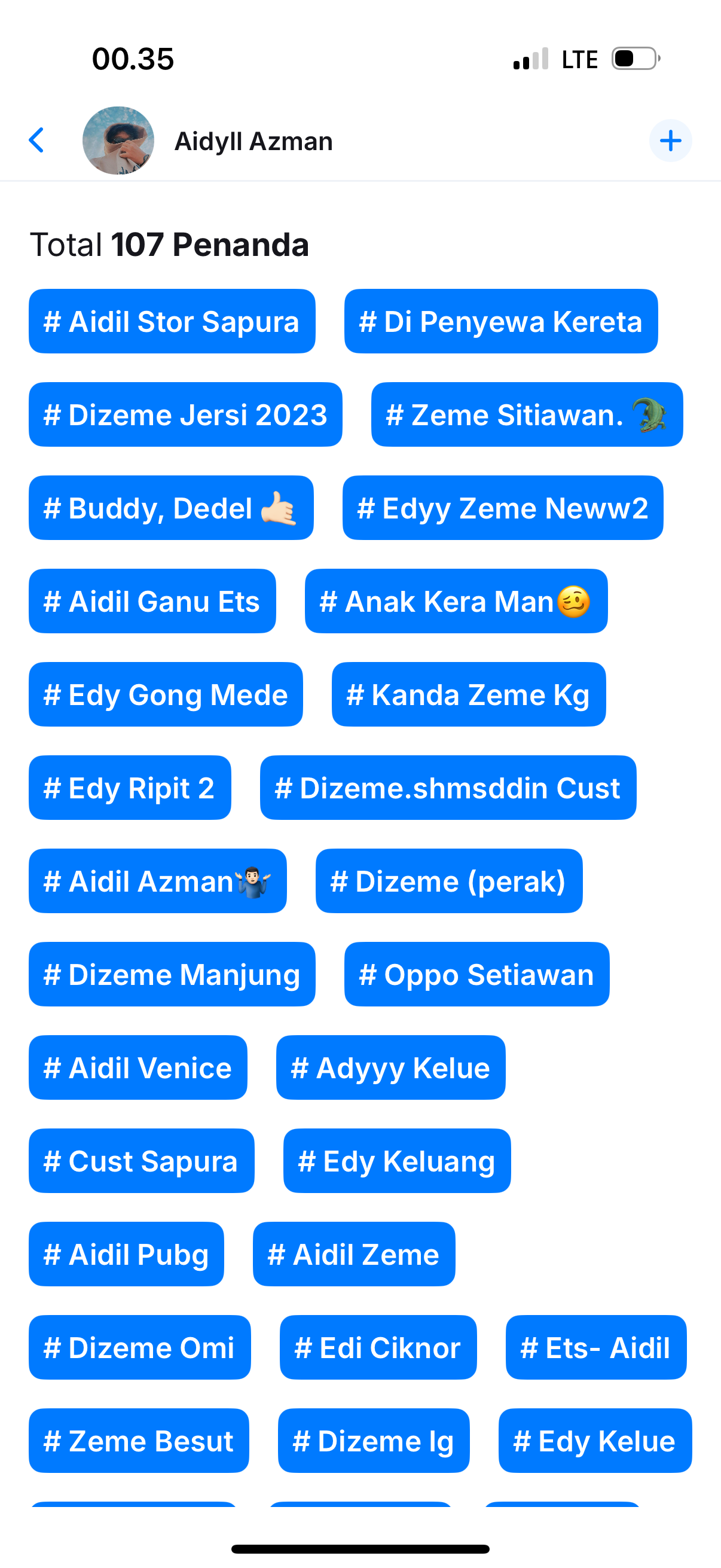Select the Buddy, Dedel tag

click(170, 508)
